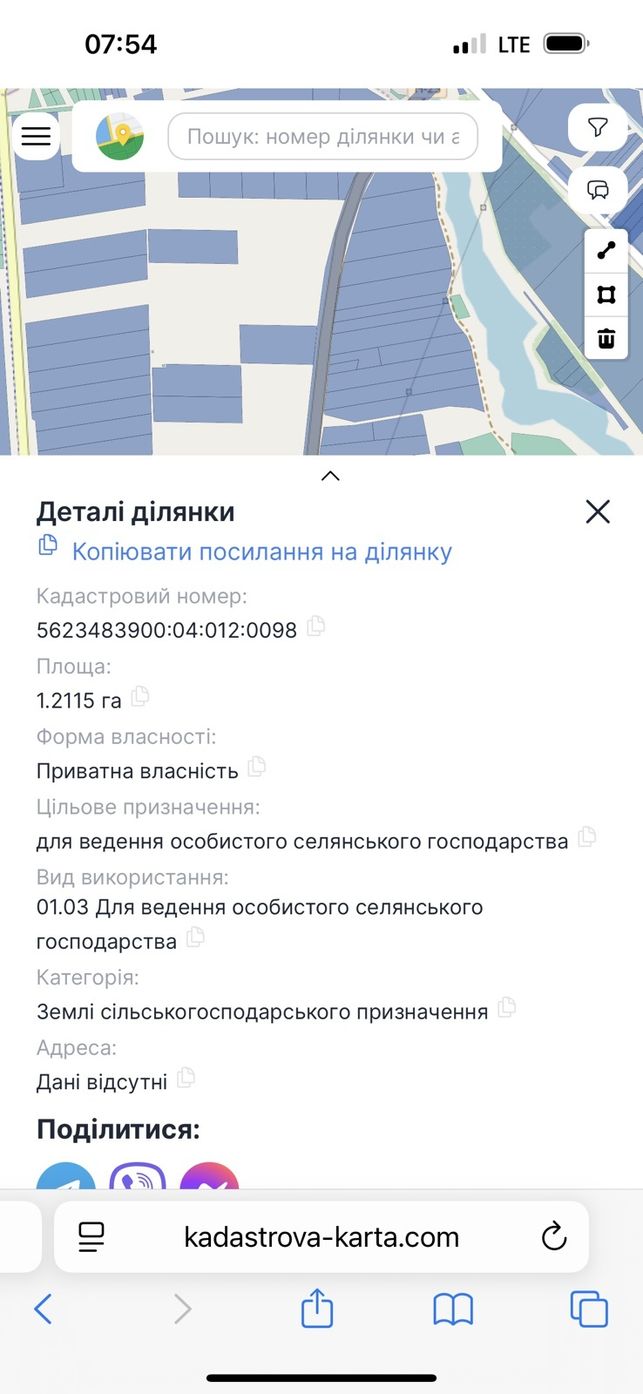
Task: Tap the trash icon to delete measurements
Action: [x=606, y=338]
